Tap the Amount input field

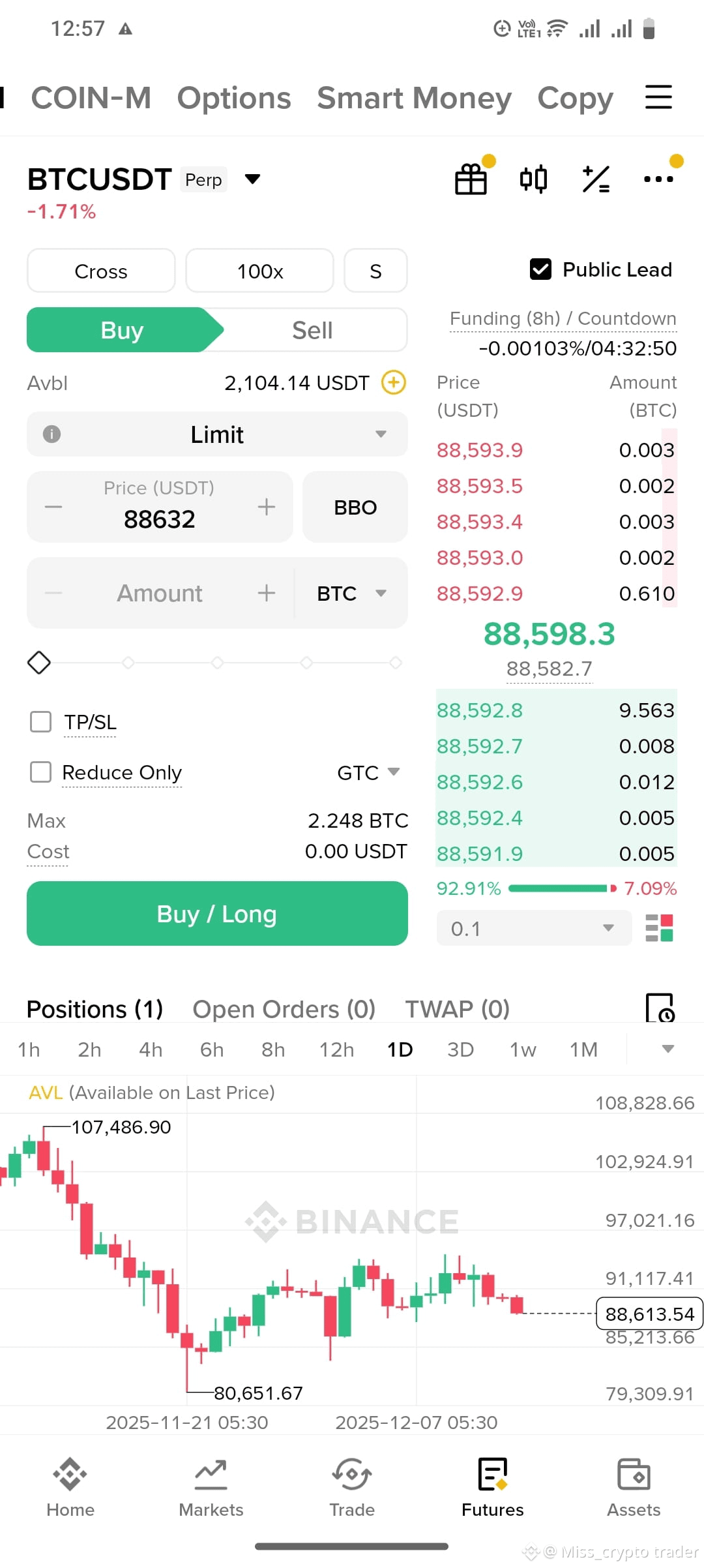click(x=160, y=593)
